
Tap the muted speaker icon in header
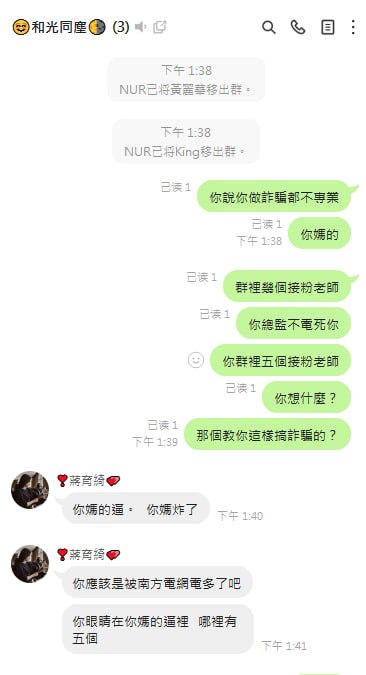coord(141,28)
